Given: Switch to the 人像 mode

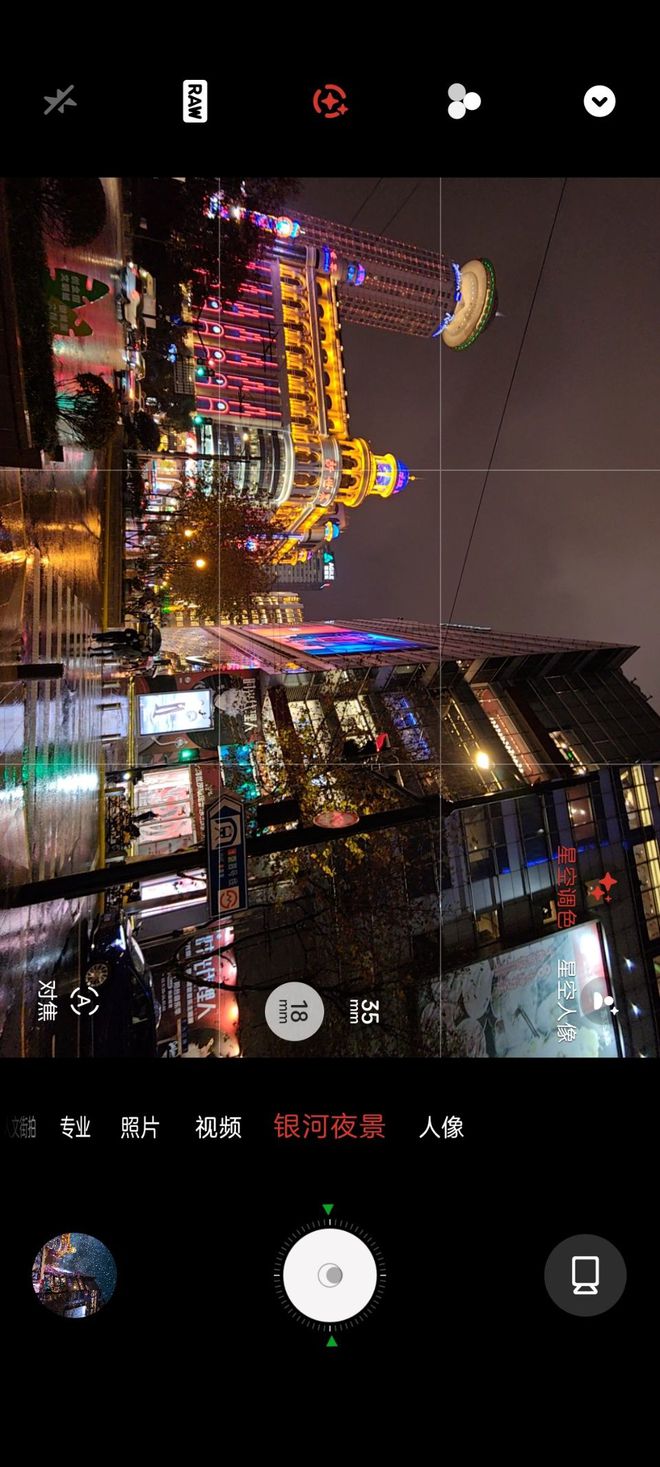Looking at the screenshot, I should [441, 1127].
